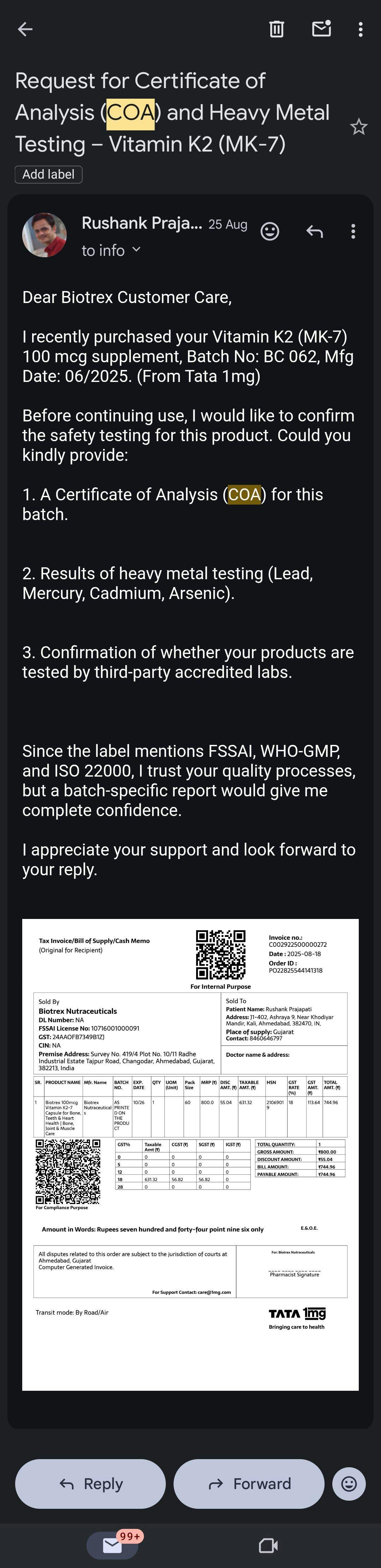
Task: Open the message's three-dot options menu
Action: click(353, 231)
